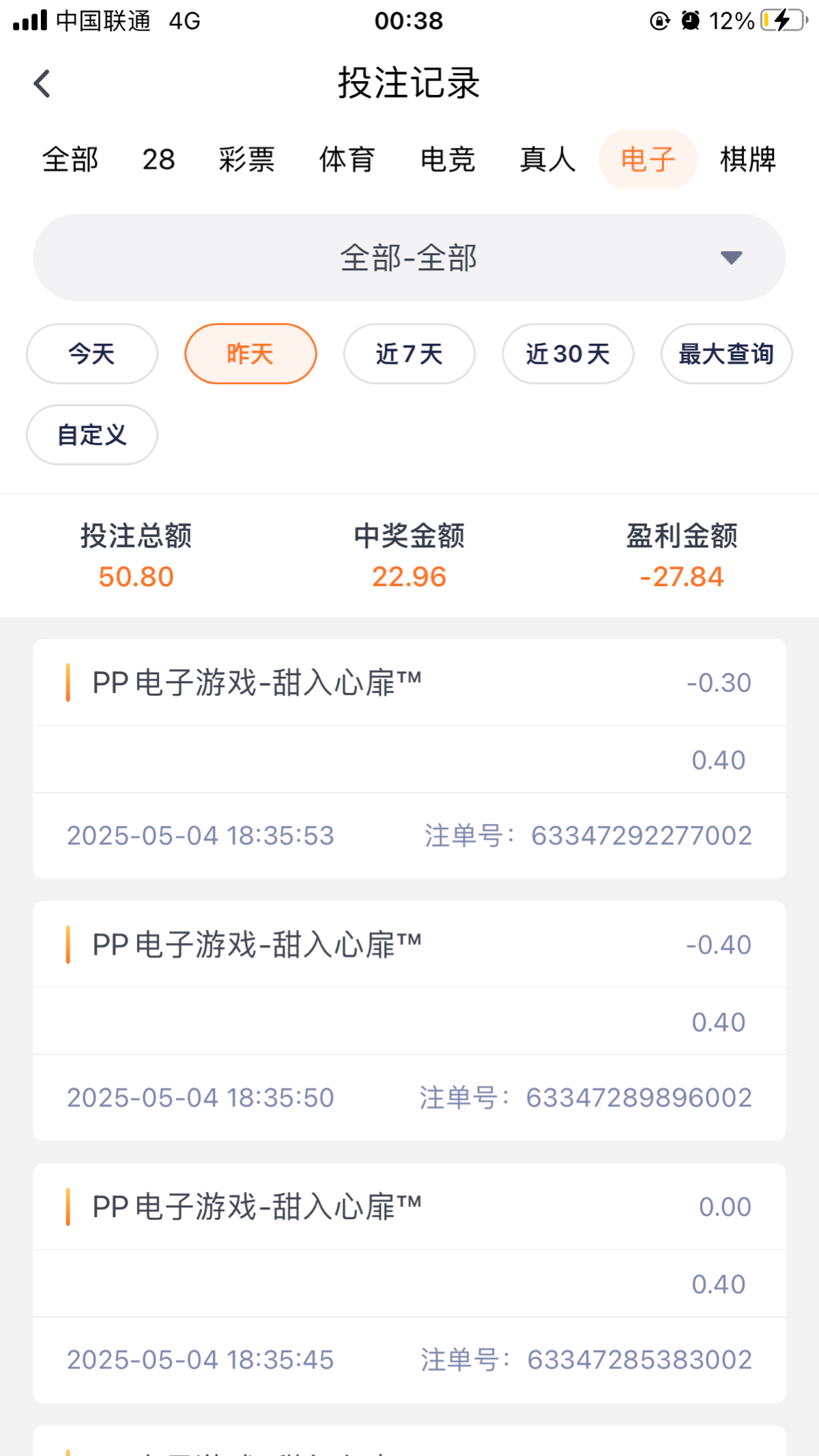The height and width of the screenshot is (1456, 819).
Task: Tap the 电子 category tab
Action: (x=648, y=160)
